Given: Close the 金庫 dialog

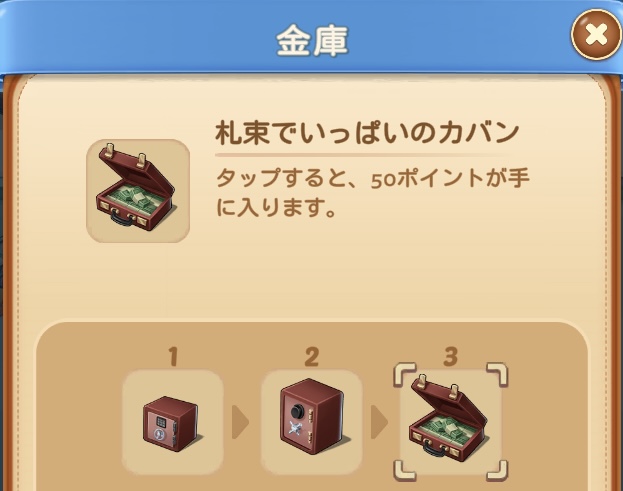Looking at the screenshot, I should tap(596, 36).
